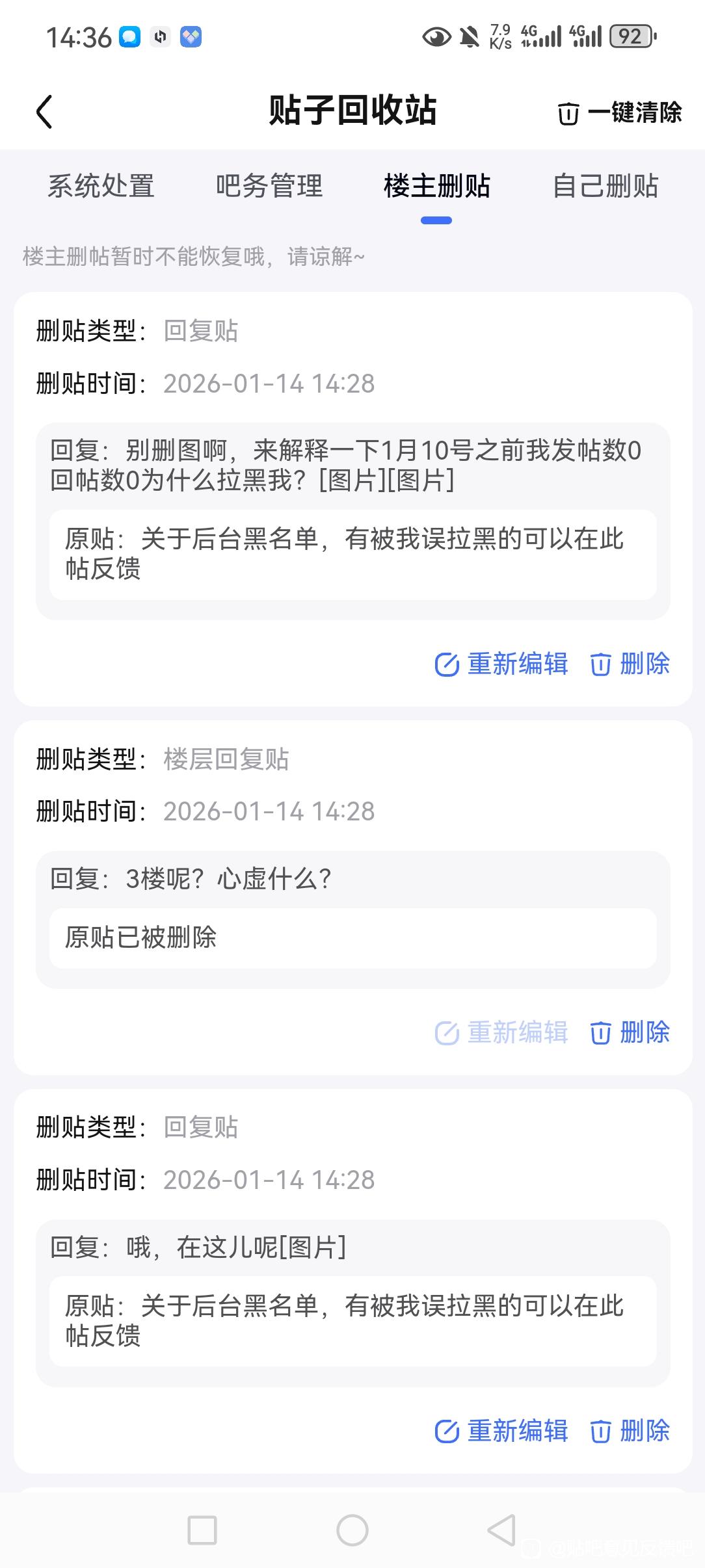The height and width of the screenshot is (1568, 705).
Task: Tap 重新编辑 for the 别删图啊 reply
Action: pyautogui.click(x=501, y=664)
